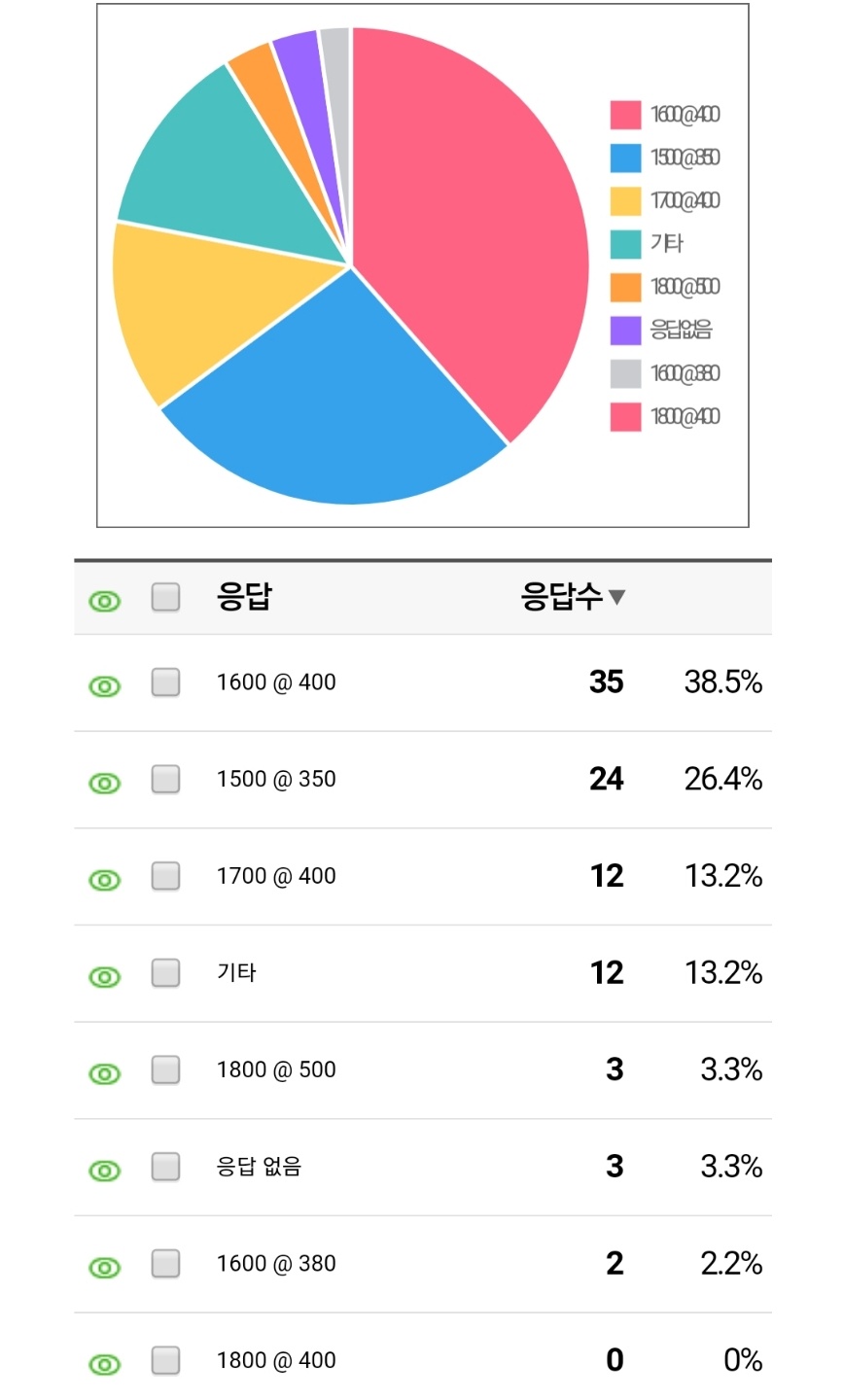Tick the checkbox for 1600 @ 380
The image size is (844, 1400).
[166, 1263]
